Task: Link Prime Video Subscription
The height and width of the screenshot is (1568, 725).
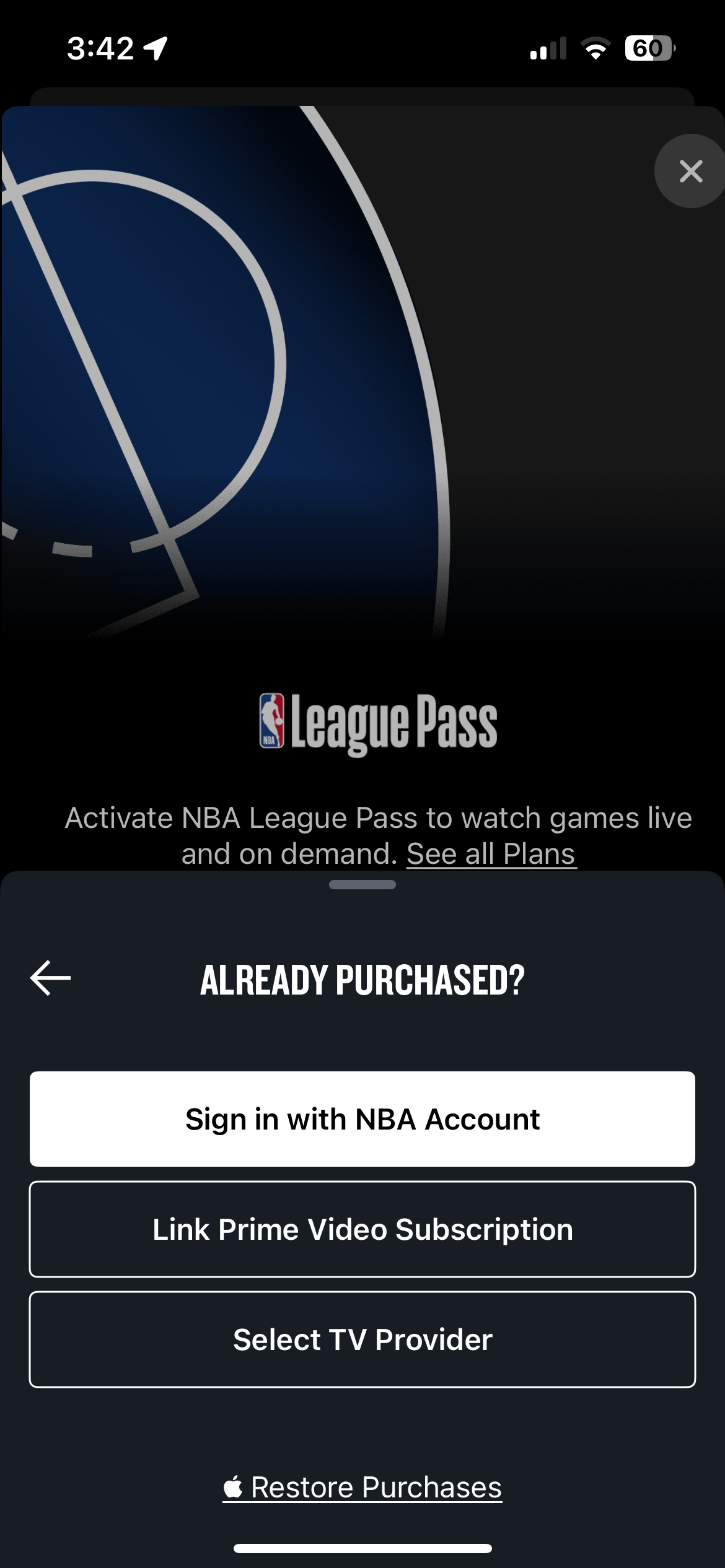Action: pyautogui.click(x=362, y=1229)
